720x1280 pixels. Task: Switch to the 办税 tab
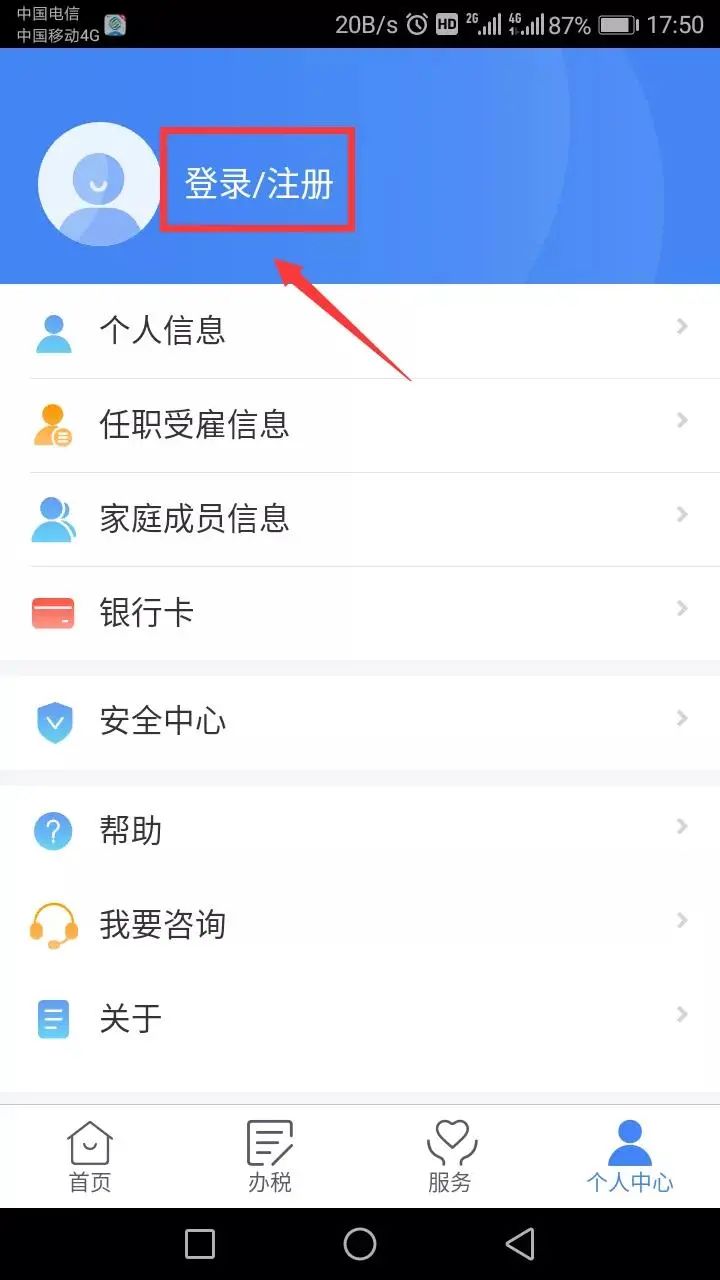point(270,1156)
